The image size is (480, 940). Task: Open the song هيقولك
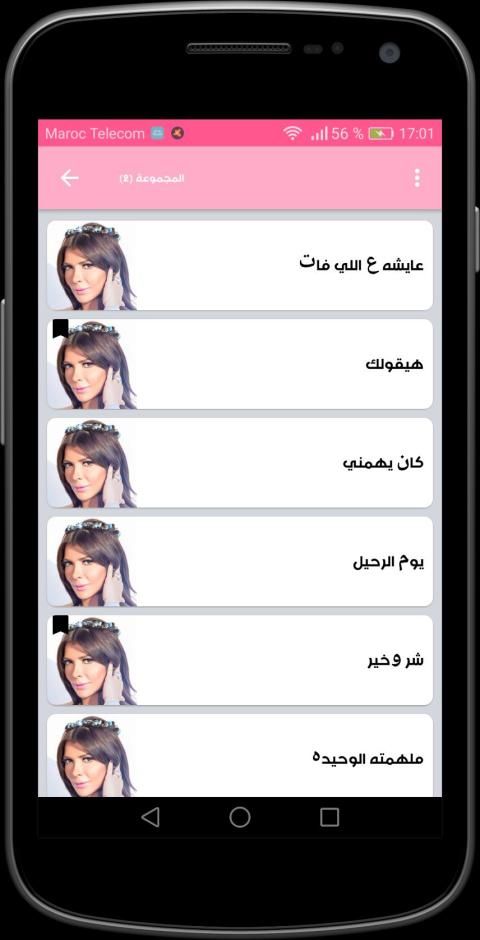(240, 364)
